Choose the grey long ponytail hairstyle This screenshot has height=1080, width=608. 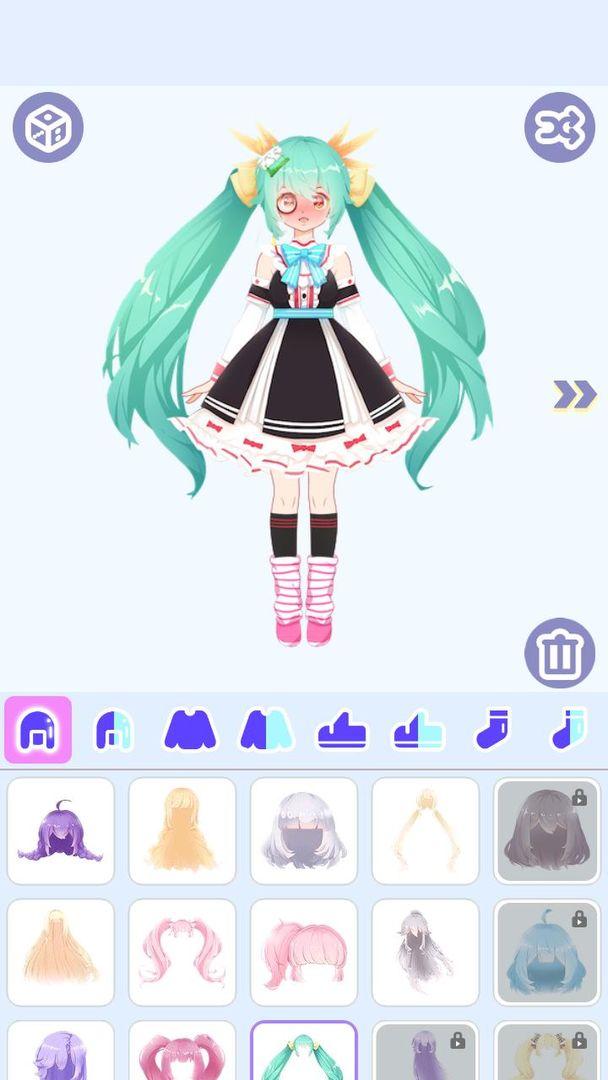(x=425, y=952)
